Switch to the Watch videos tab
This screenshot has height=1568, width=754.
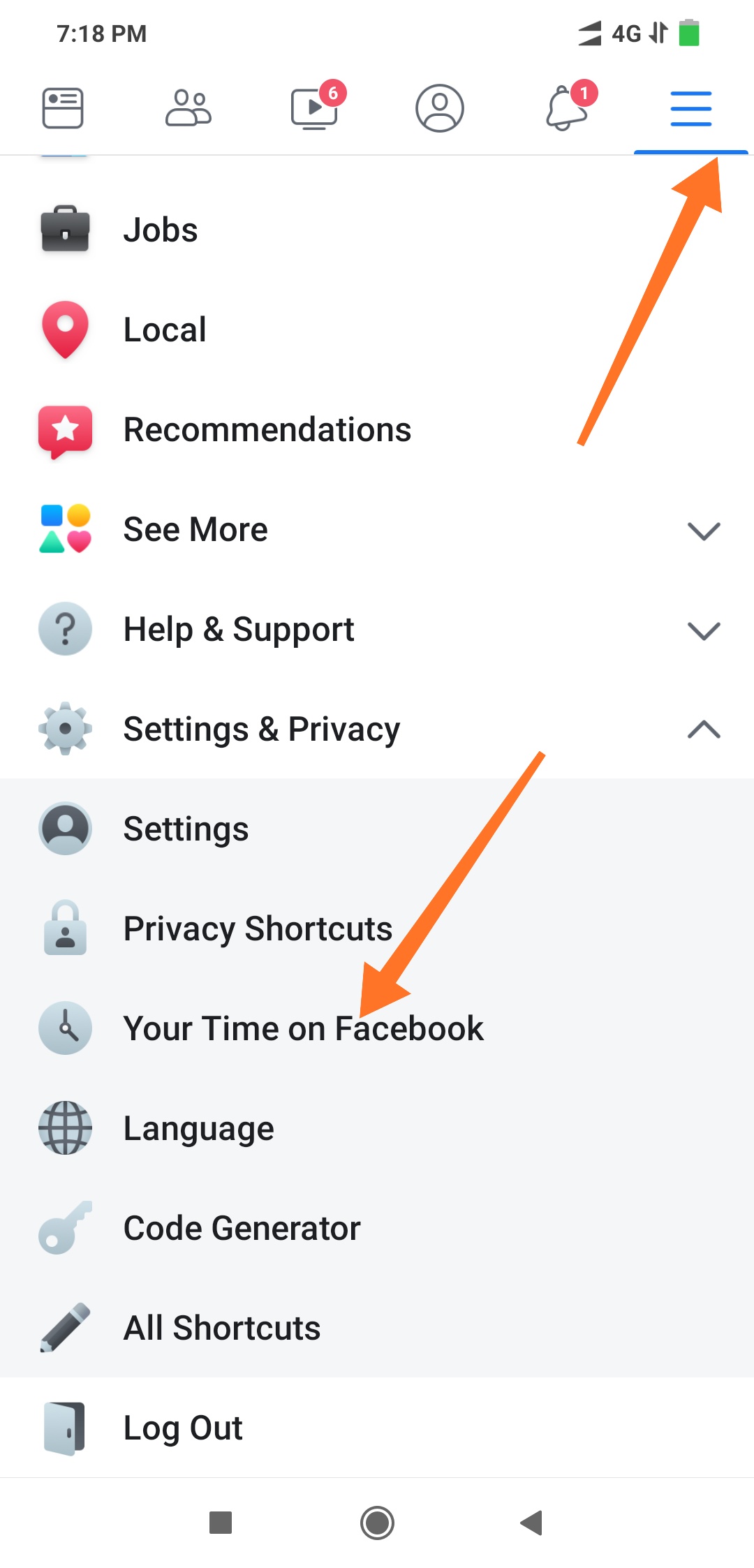314,108
